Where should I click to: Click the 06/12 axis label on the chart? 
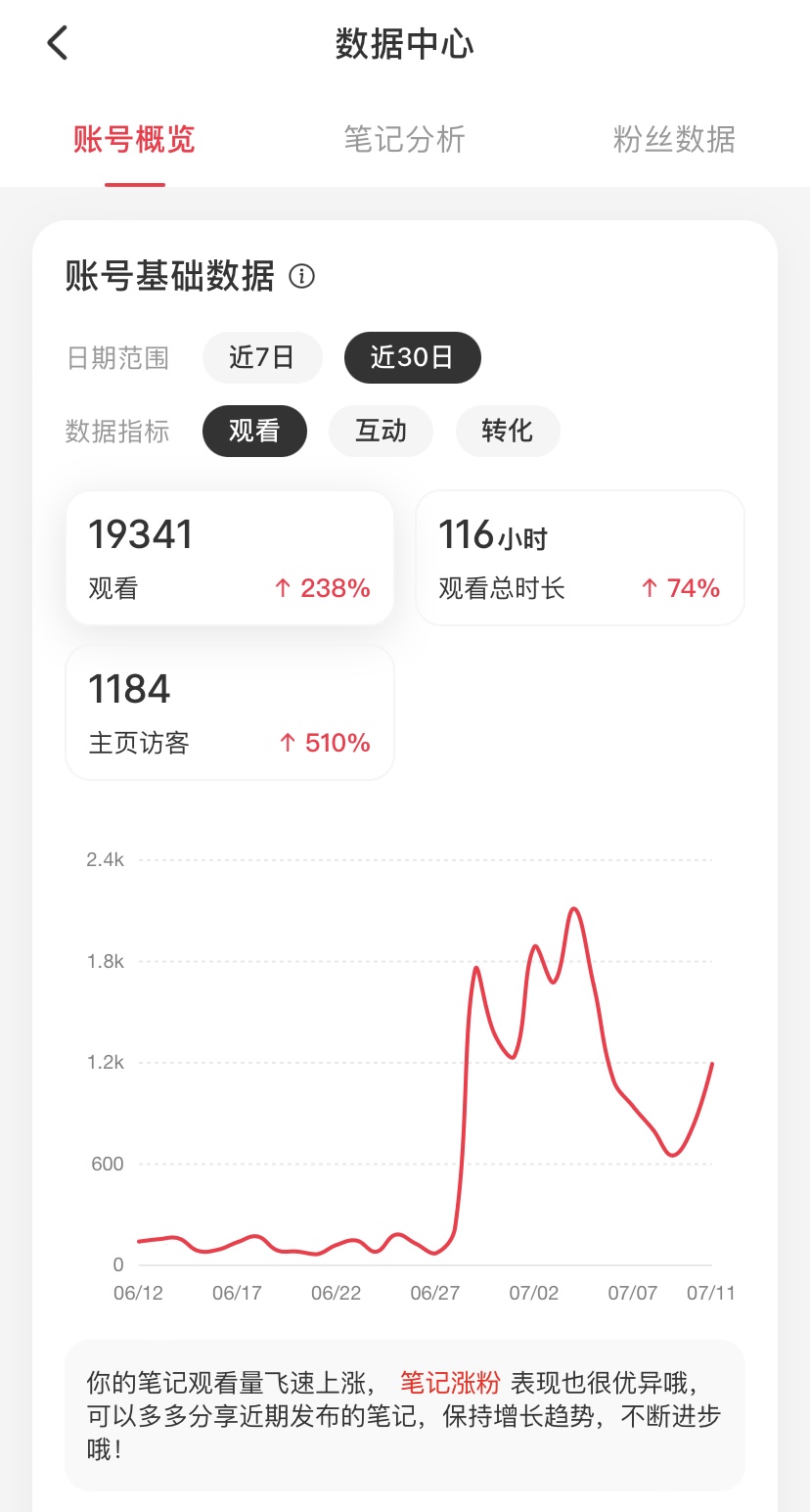pos(135,1292)
